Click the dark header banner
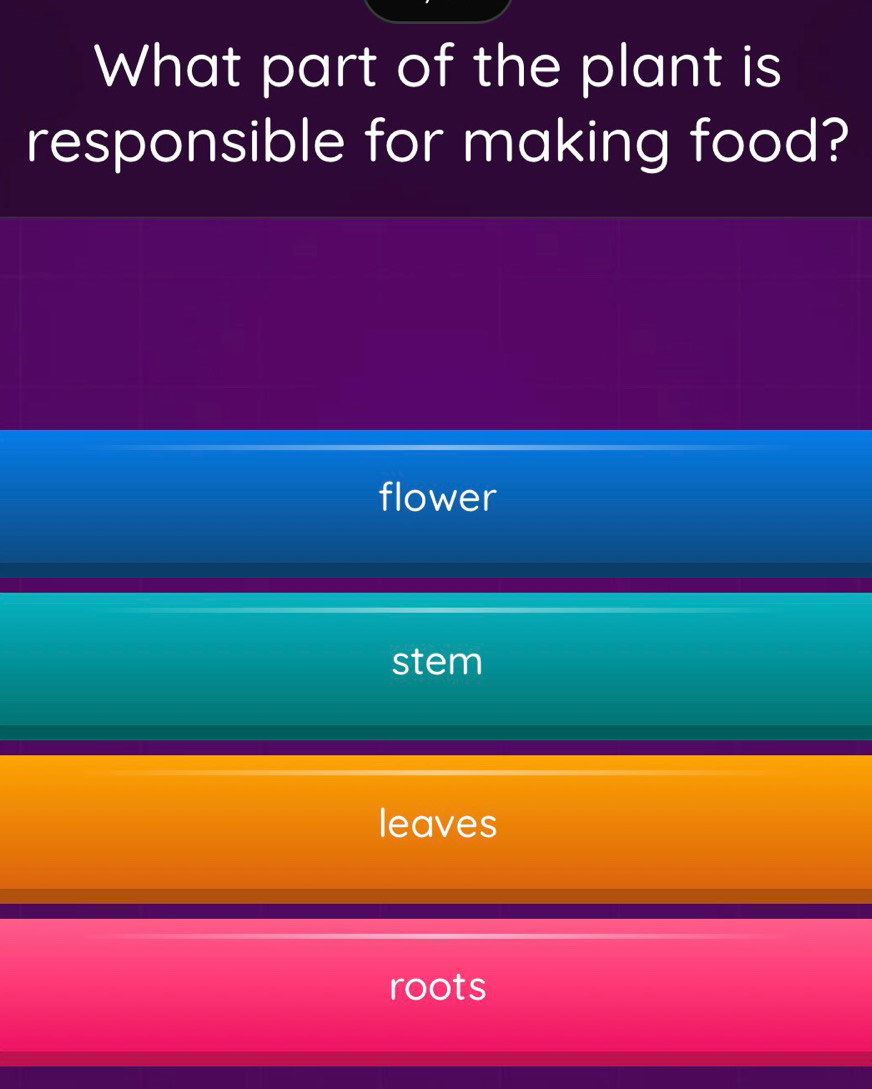Image resolution: width=872 pixels, height=1089 pixels. [x=436, y=105]
